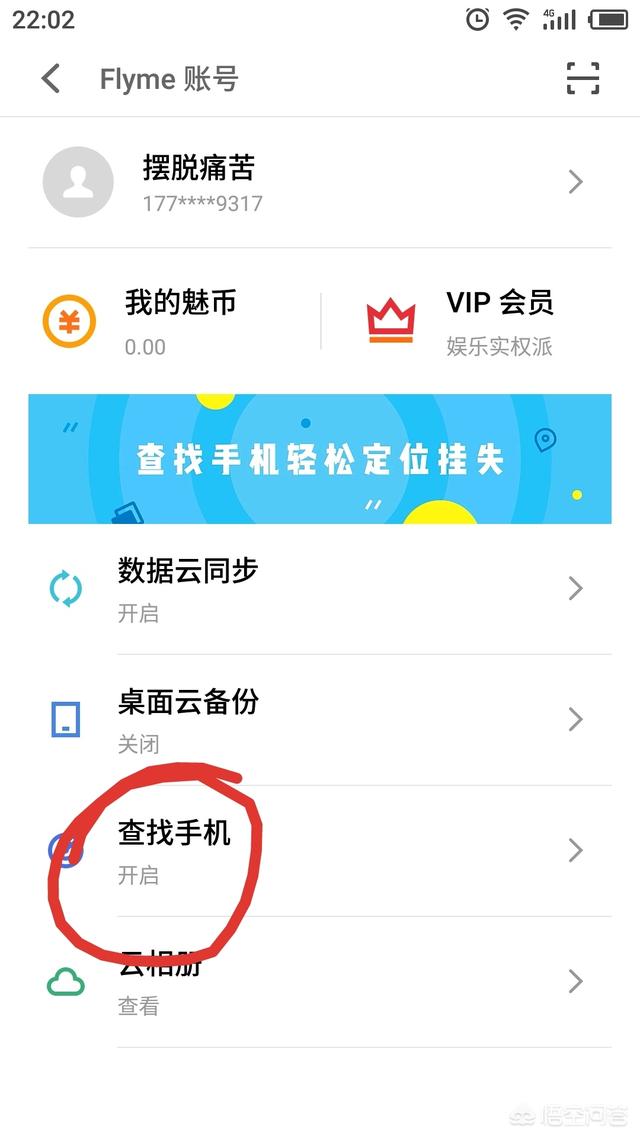Viewport: 640px width, 1138px height.
Task: Open 云相册 to view photos
Action: click(x=320, y=981)
